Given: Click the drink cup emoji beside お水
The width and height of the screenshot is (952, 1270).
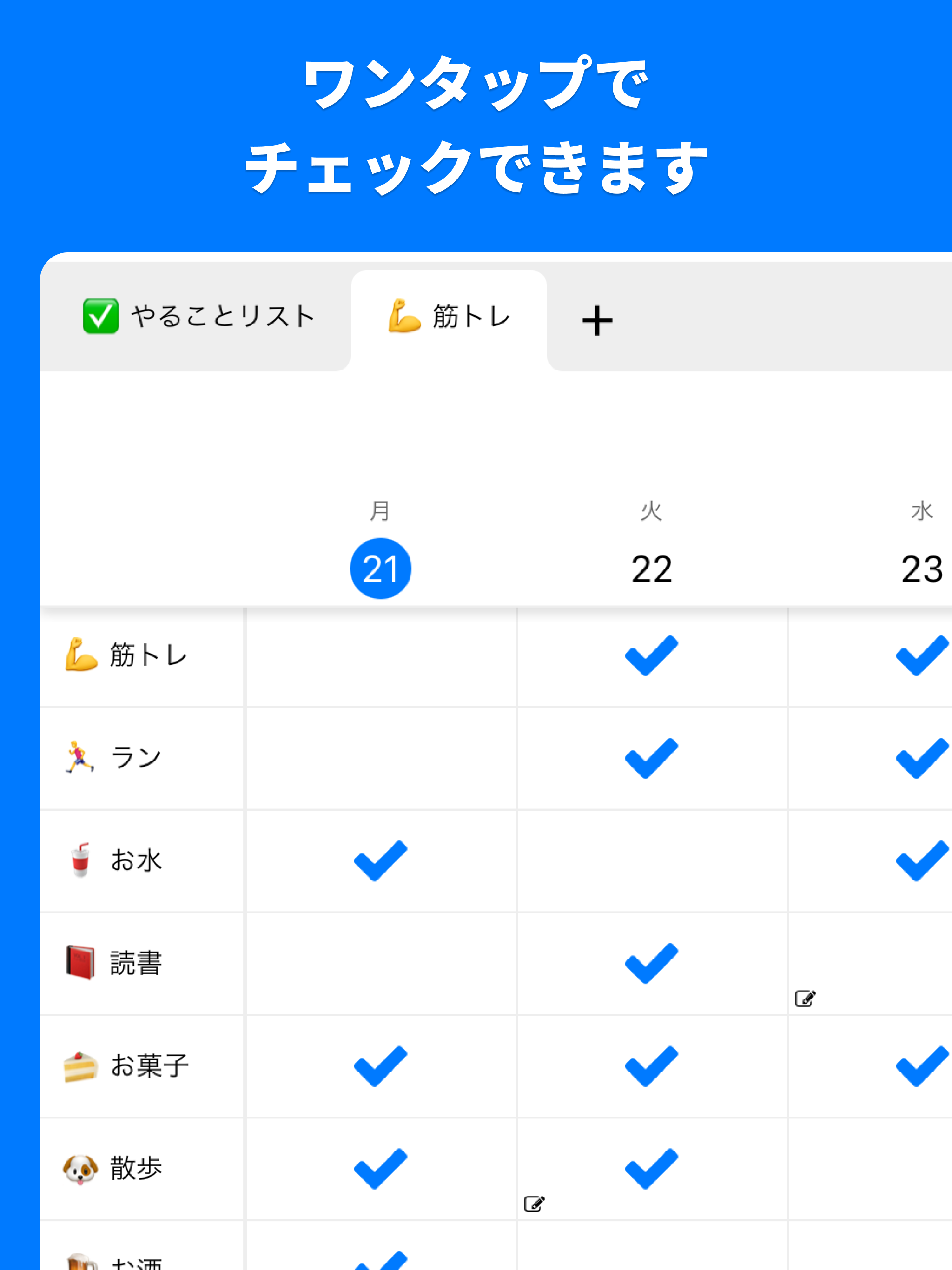Looking at the screenshot, I should coord(80,860).
